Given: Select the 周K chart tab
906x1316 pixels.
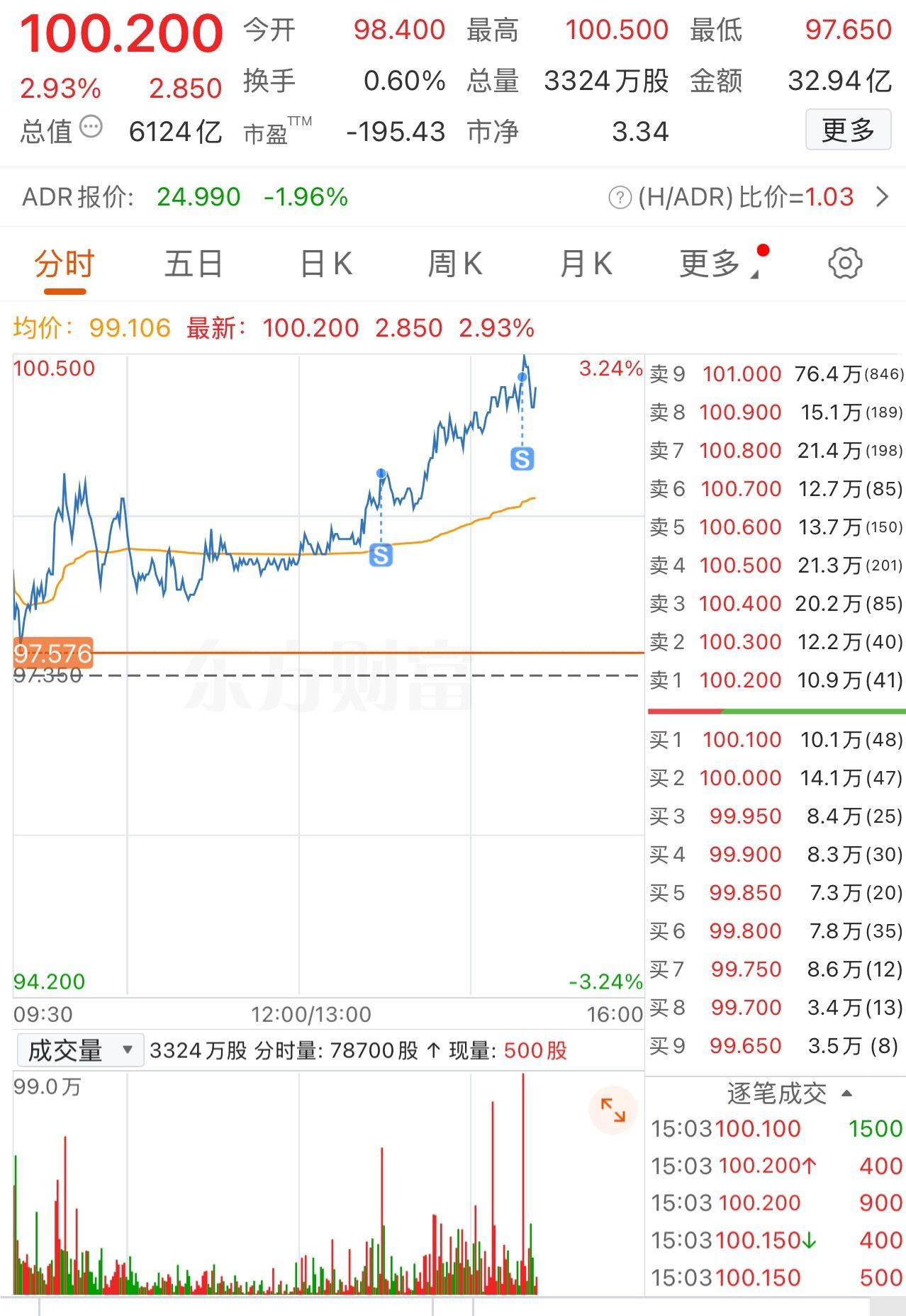Looking at the screenshot, I should 455,264.
